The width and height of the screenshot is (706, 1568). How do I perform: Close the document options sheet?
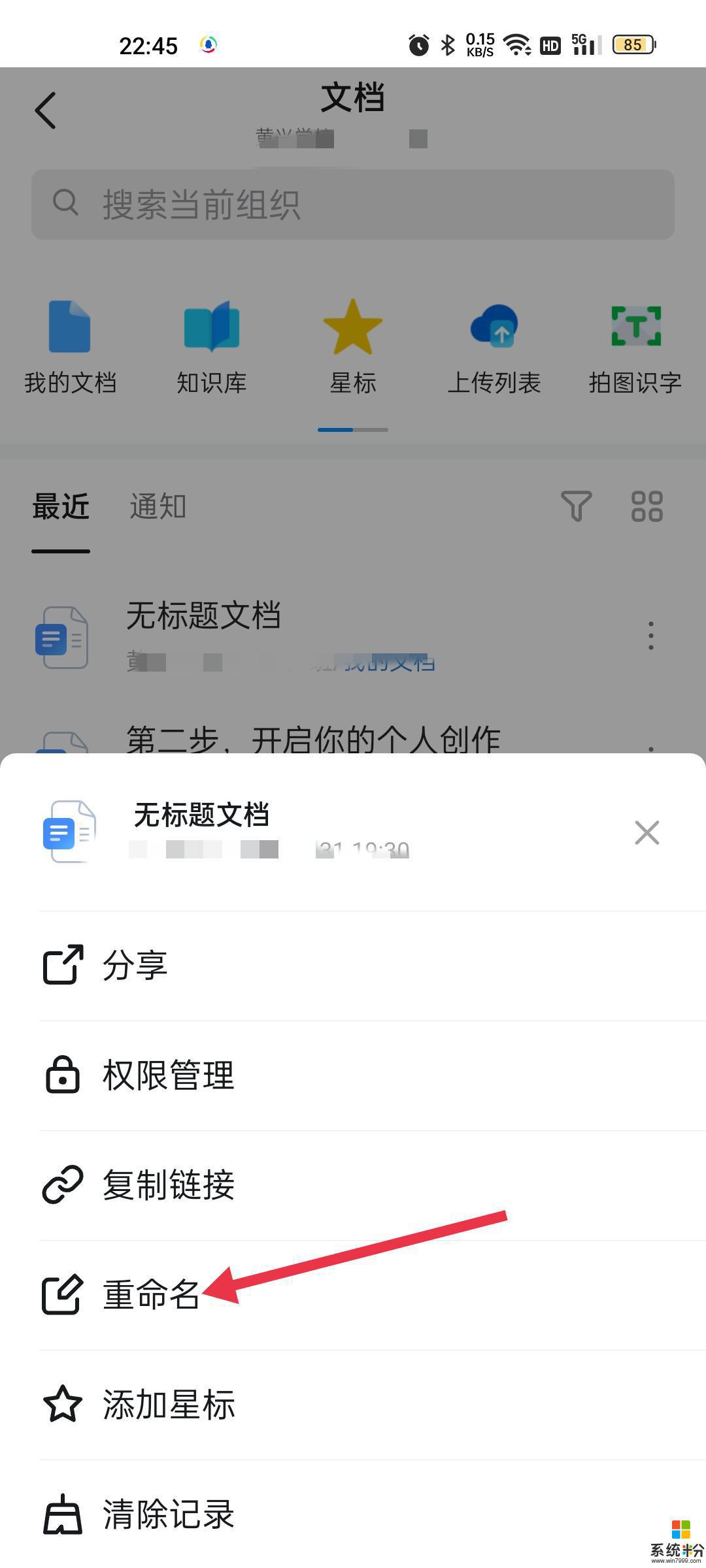coord(647,833)
